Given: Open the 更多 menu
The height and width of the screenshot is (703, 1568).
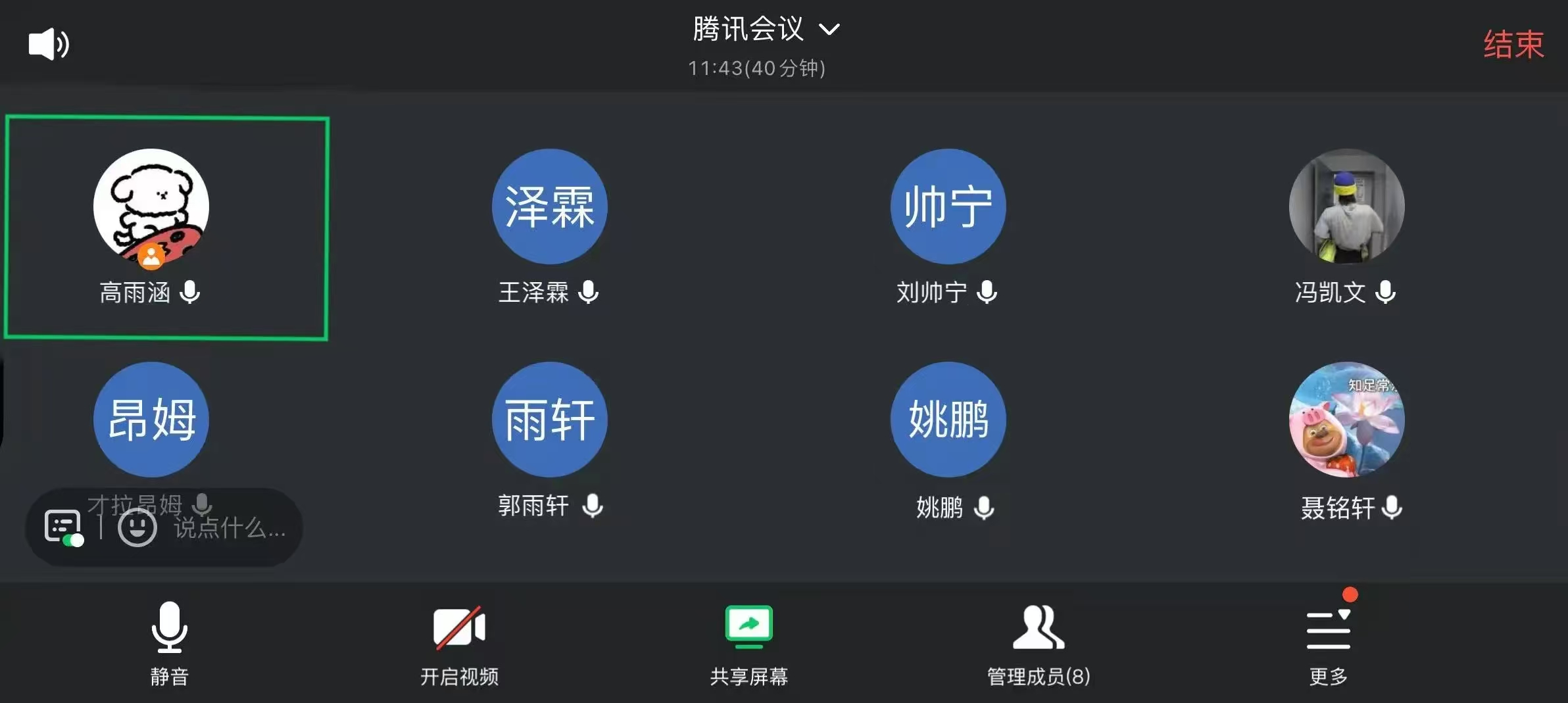Looking at the screenshot, I should click(x=1328, y=642).
